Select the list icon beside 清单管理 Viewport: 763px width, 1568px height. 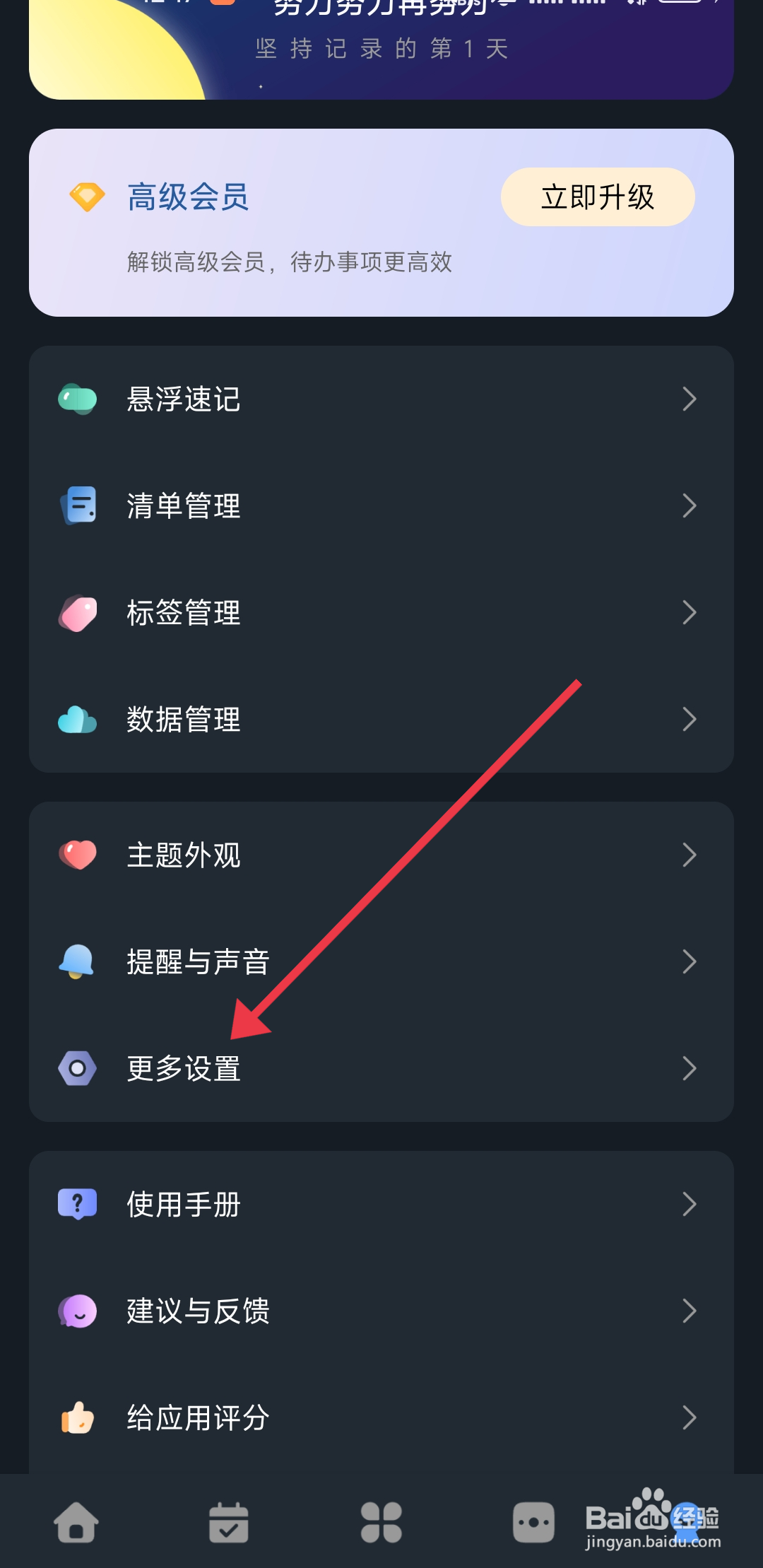point(78,505)
